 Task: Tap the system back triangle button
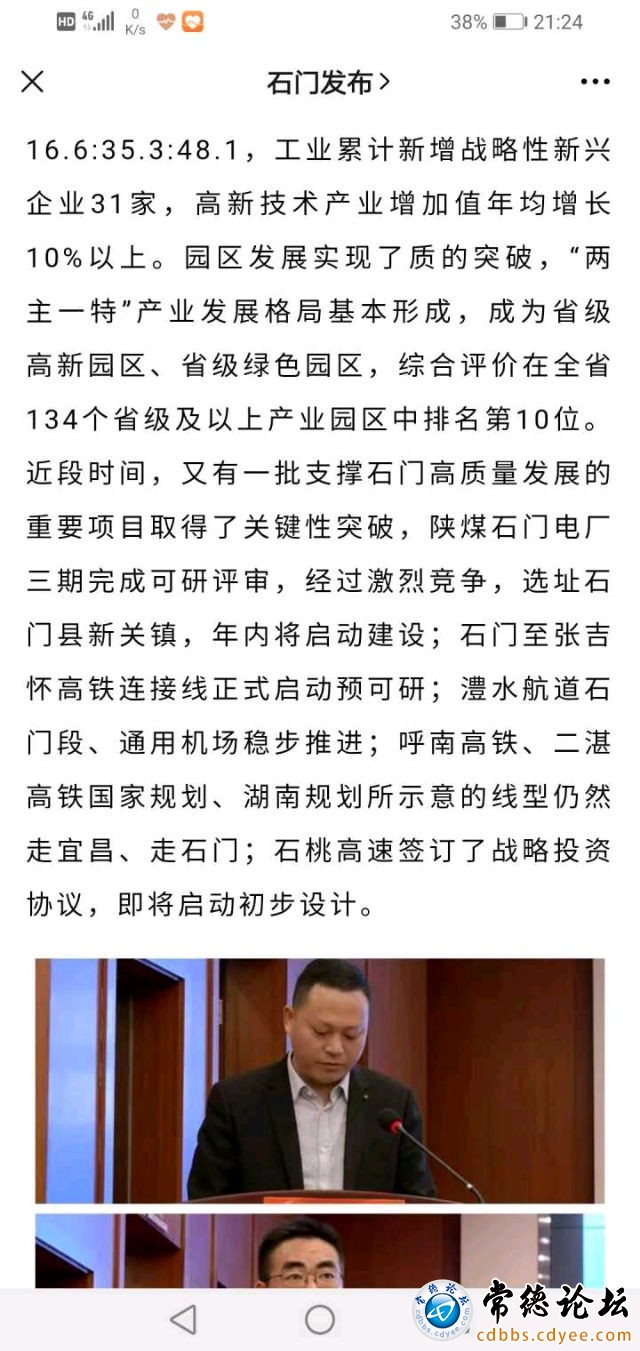pyautogui.click(x=183, y=1320)
